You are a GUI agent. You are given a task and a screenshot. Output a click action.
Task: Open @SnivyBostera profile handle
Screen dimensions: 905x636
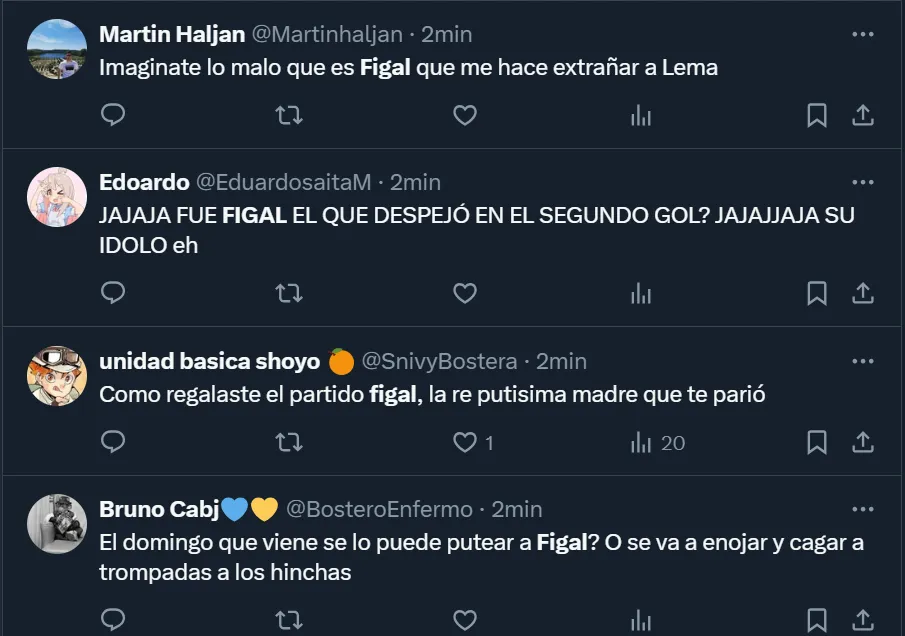439,361
